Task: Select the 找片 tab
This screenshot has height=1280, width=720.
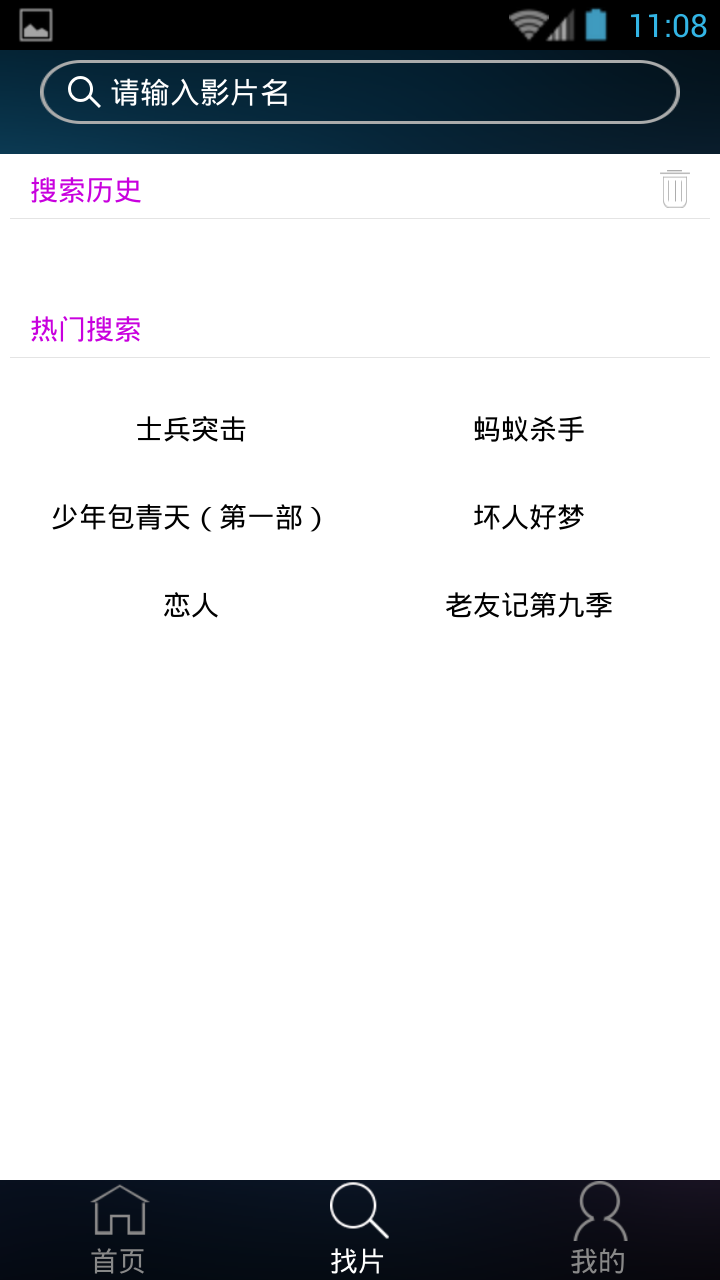Action: point(358,1229)
